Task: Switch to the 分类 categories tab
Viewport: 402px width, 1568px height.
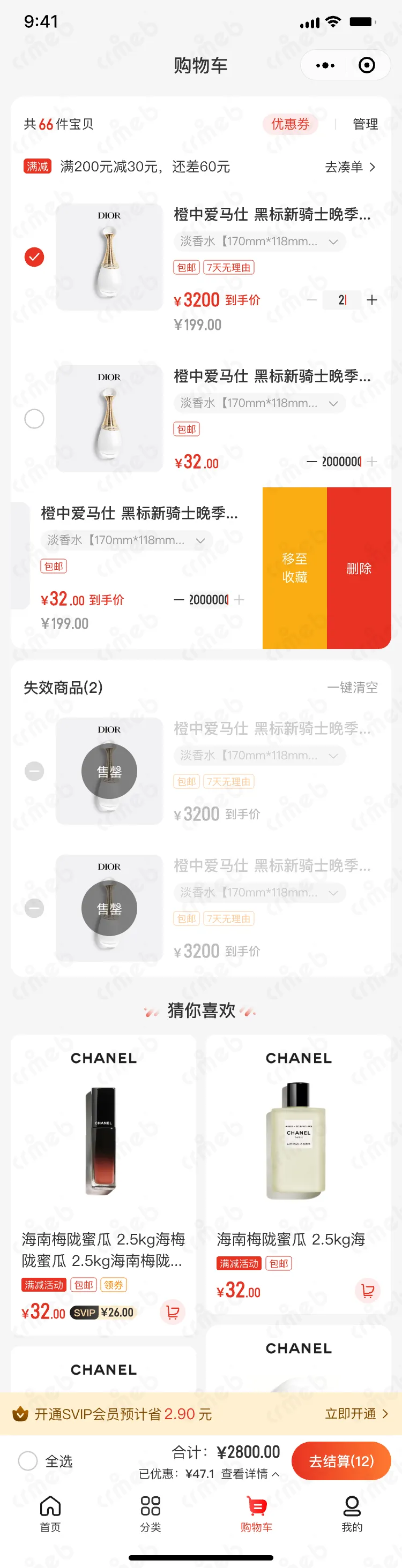Action: coord(151,1513)
